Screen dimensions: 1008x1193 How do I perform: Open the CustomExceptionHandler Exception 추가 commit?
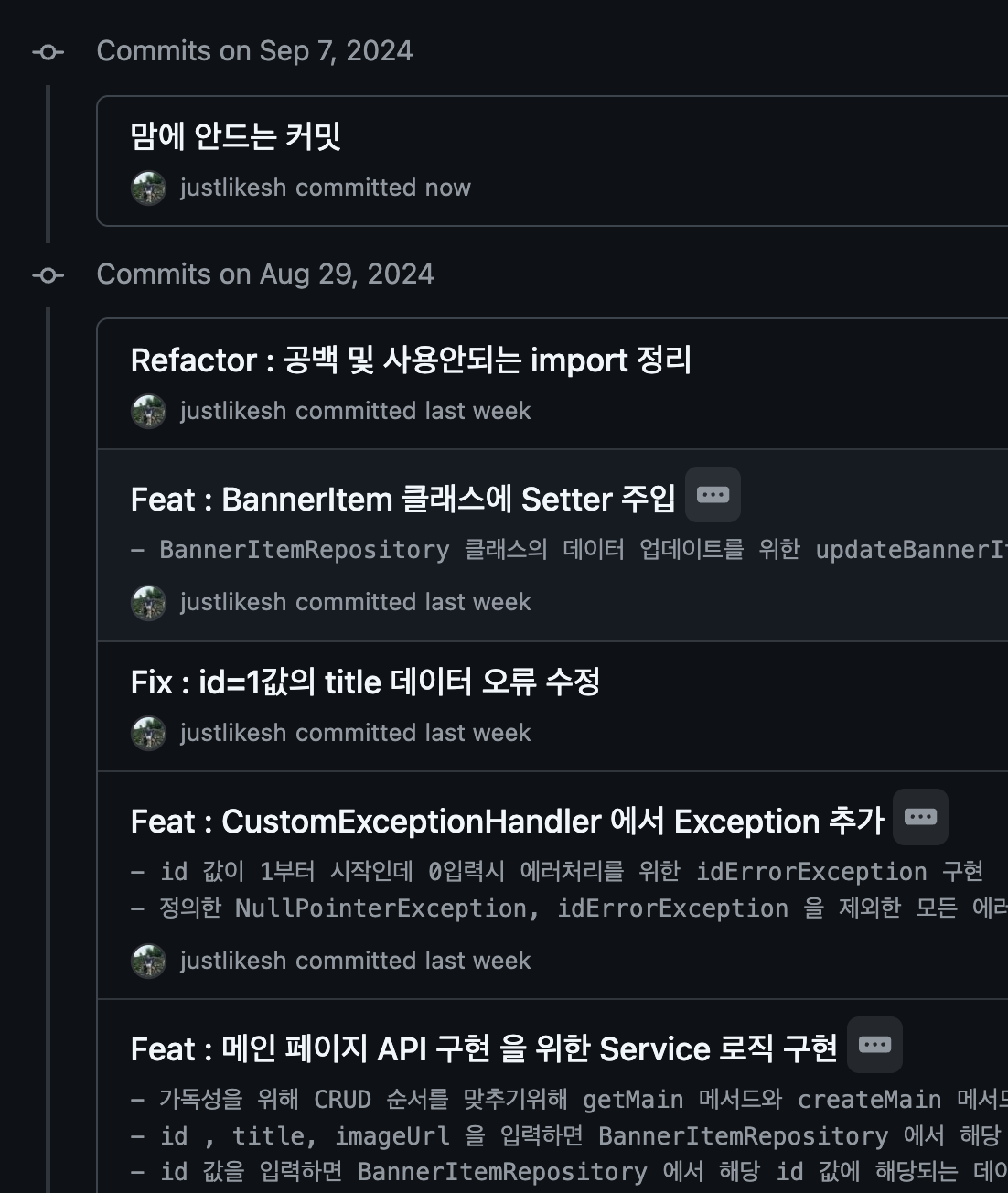click(507, 822)
